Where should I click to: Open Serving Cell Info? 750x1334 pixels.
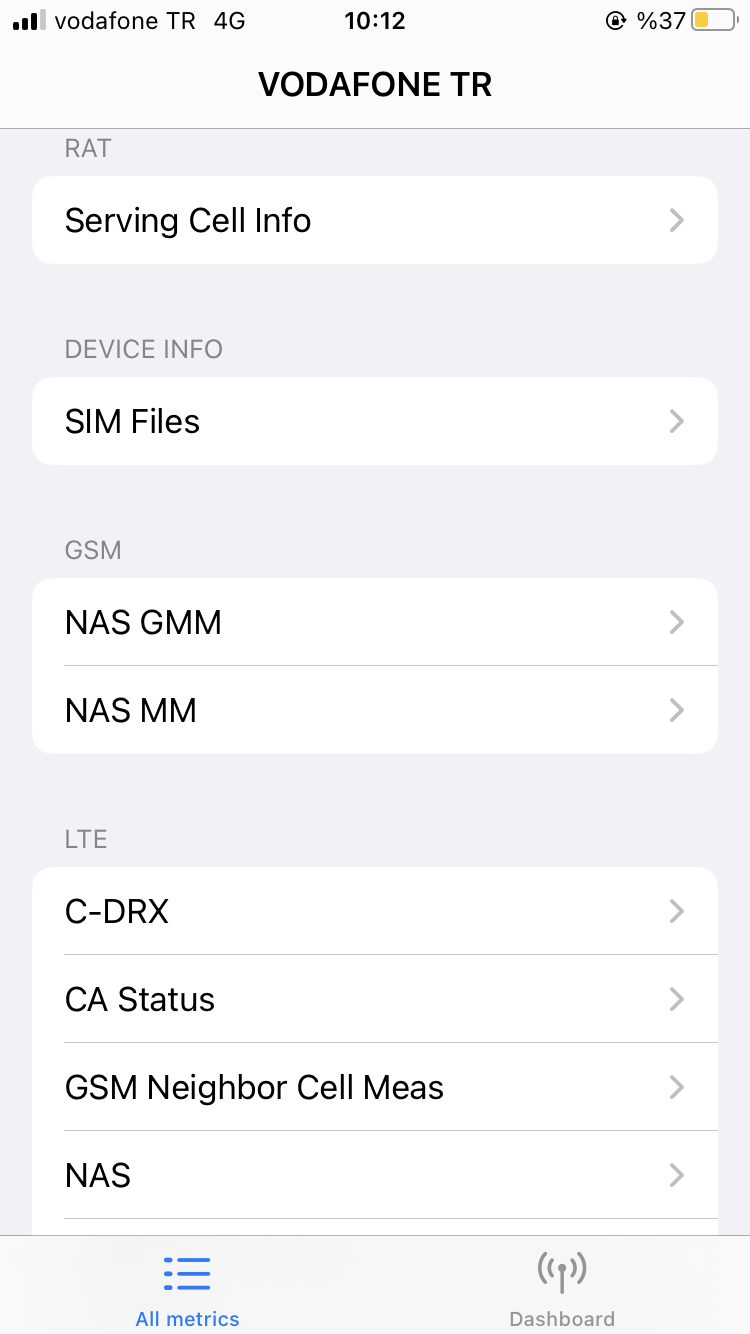(x=375, y=220)
